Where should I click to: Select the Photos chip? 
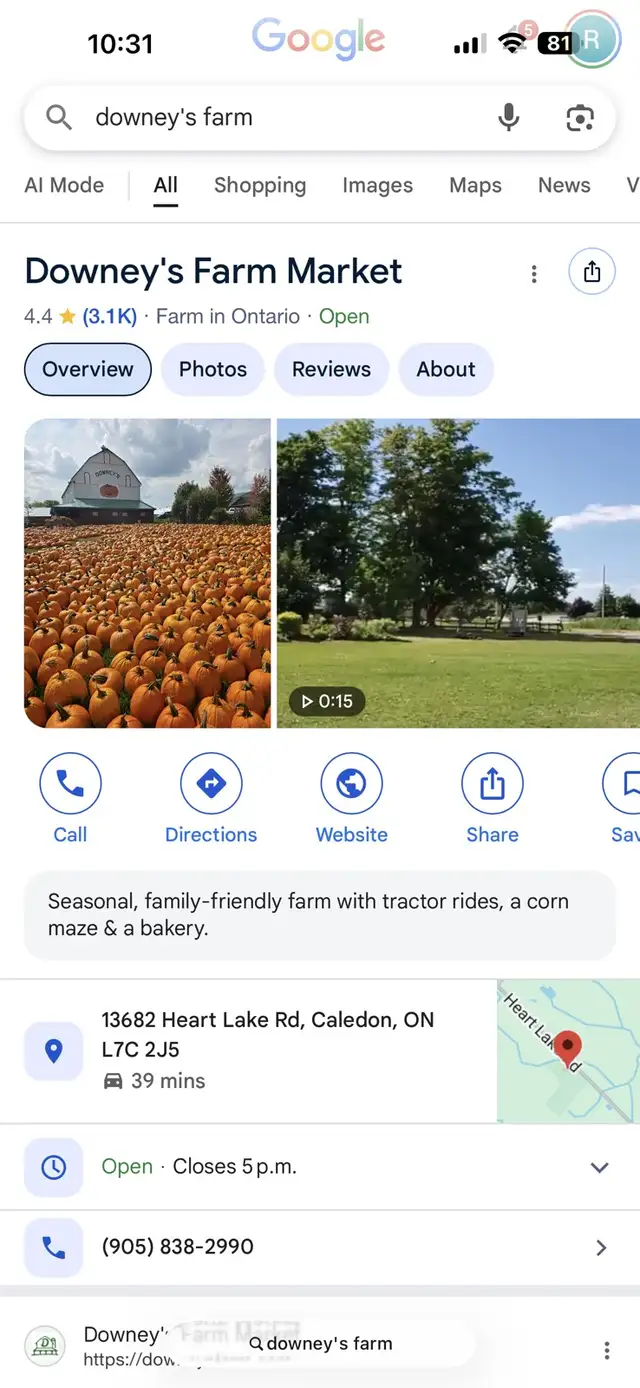coord(212,369)
